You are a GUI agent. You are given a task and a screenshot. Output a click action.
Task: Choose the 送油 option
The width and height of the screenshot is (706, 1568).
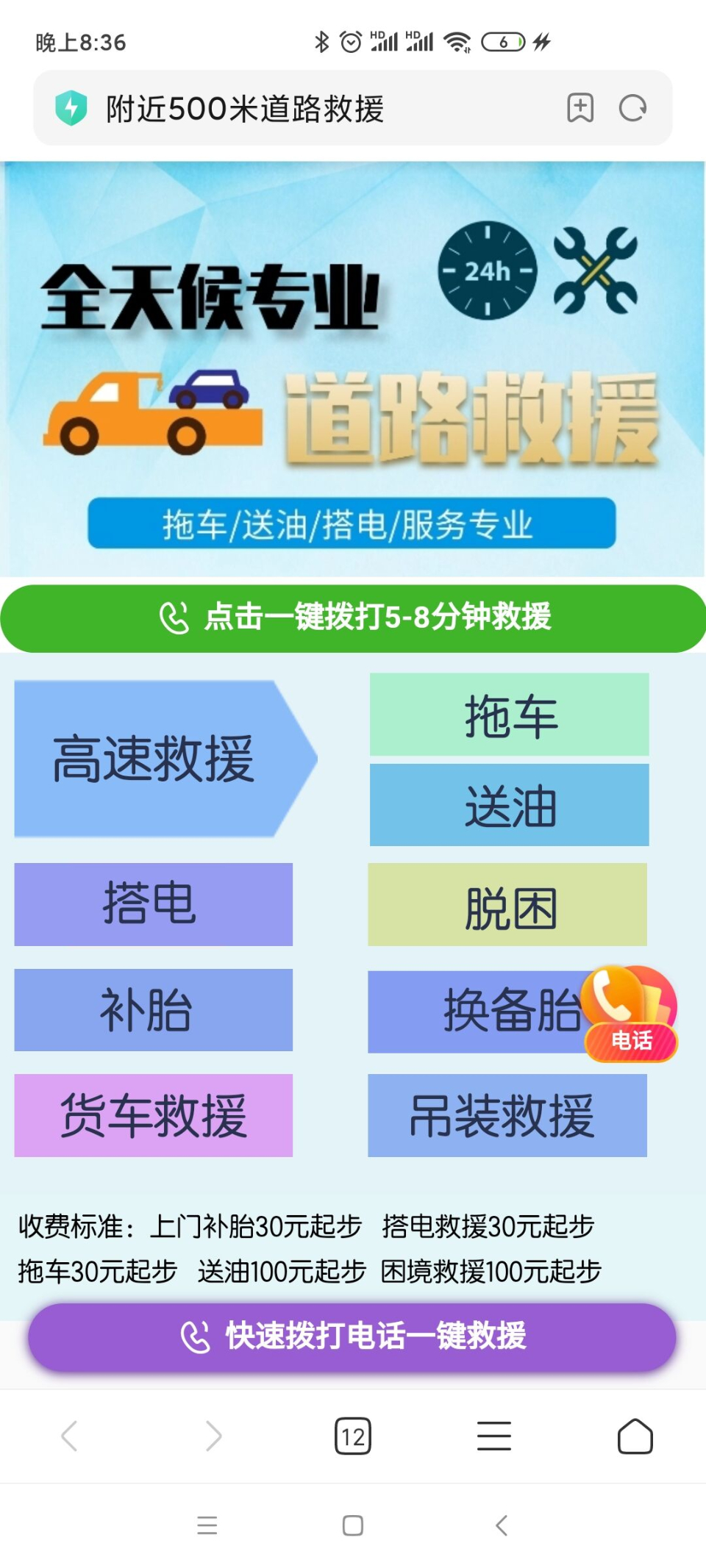coord(509,805)
